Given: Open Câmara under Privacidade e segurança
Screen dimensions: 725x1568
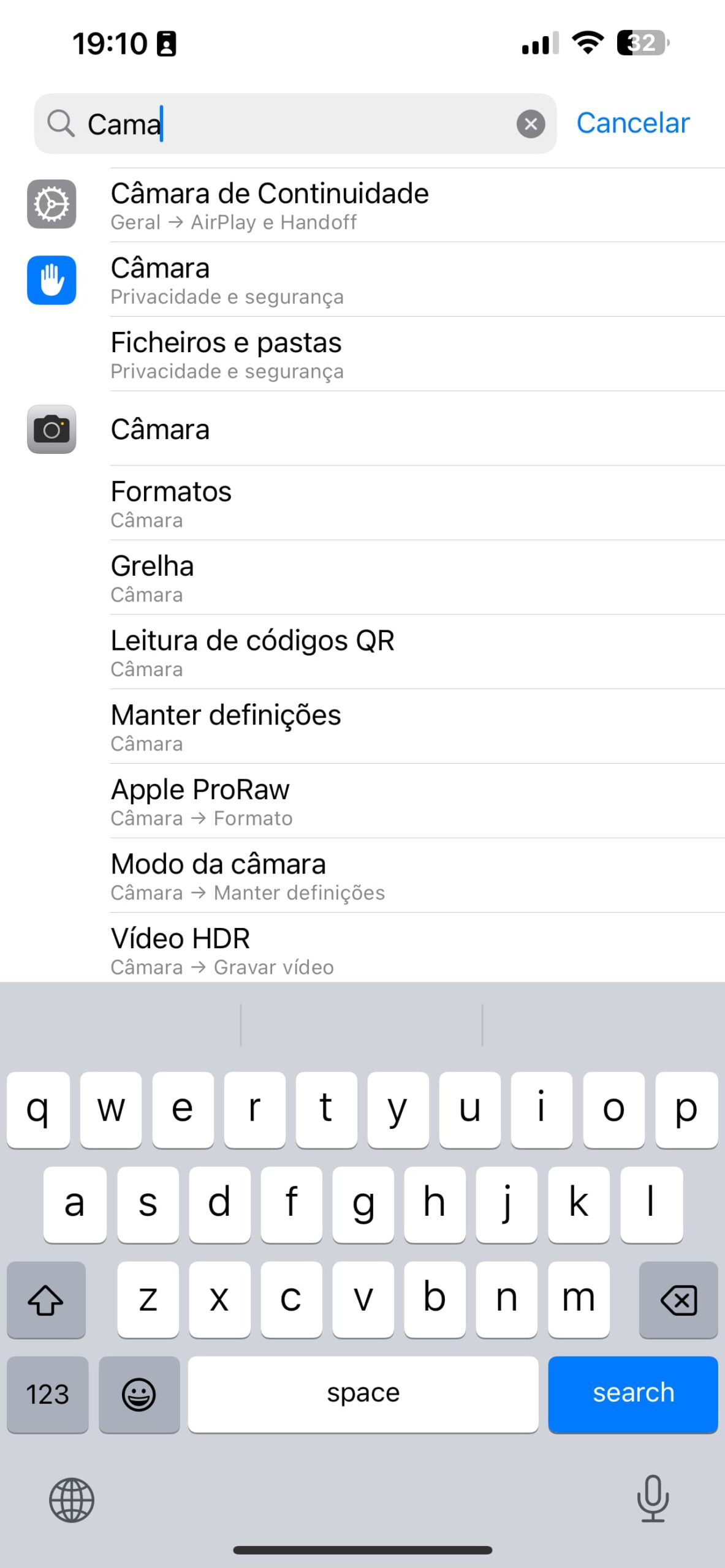Looking at the screenshot, I should point(368,280).
